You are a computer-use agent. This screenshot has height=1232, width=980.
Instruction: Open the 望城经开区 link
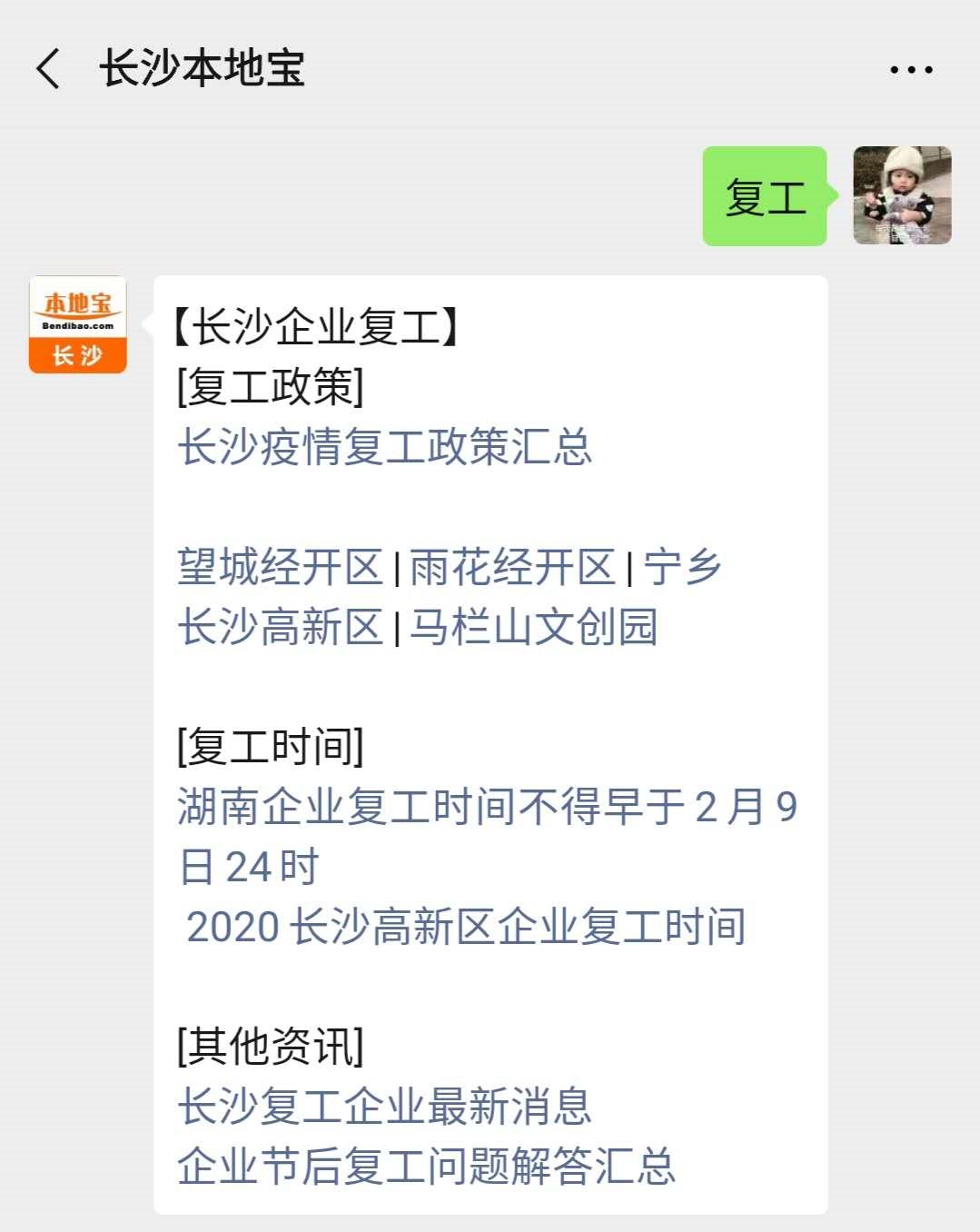[x=280, y=568]
